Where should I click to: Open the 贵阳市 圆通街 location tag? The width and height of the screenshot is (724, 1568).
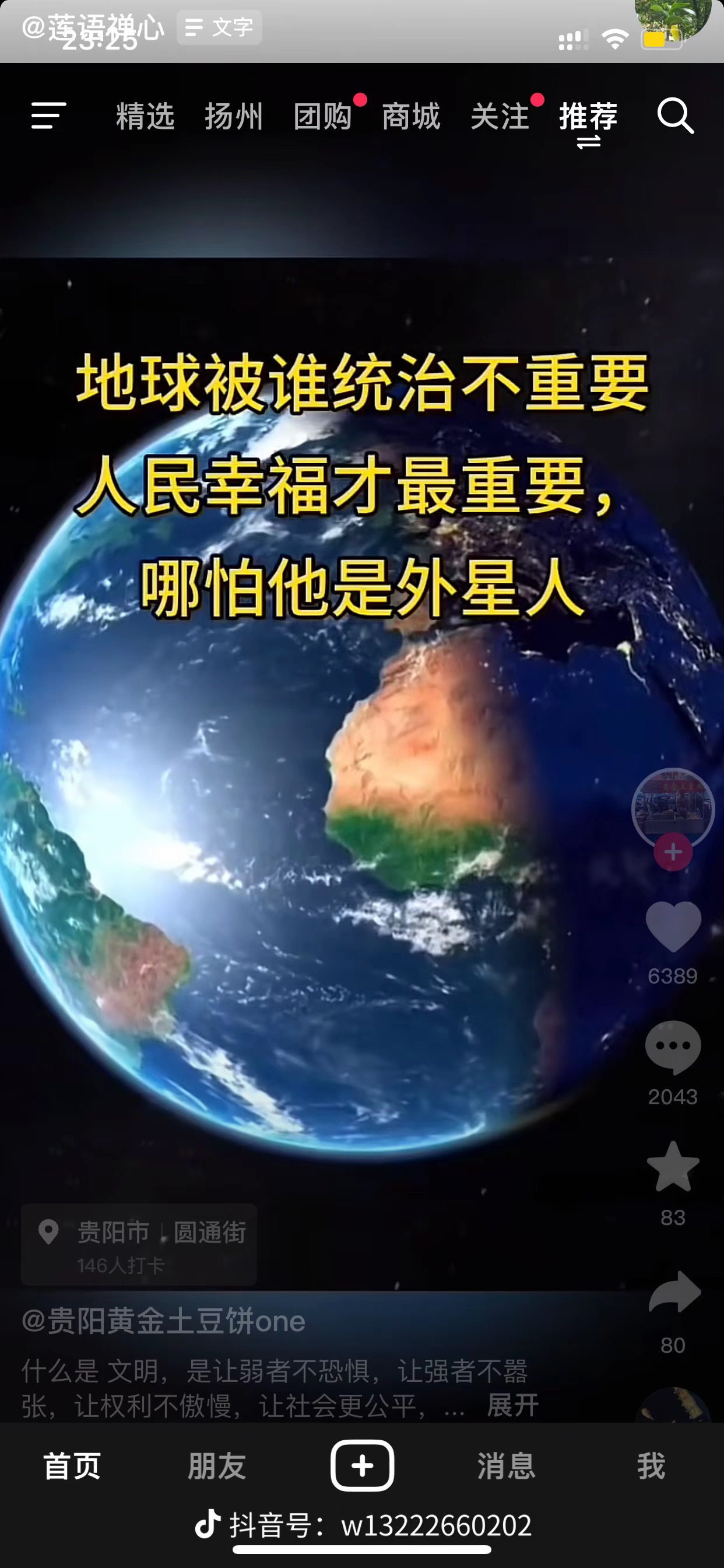pyautogui.click(x=139, y=1244)
